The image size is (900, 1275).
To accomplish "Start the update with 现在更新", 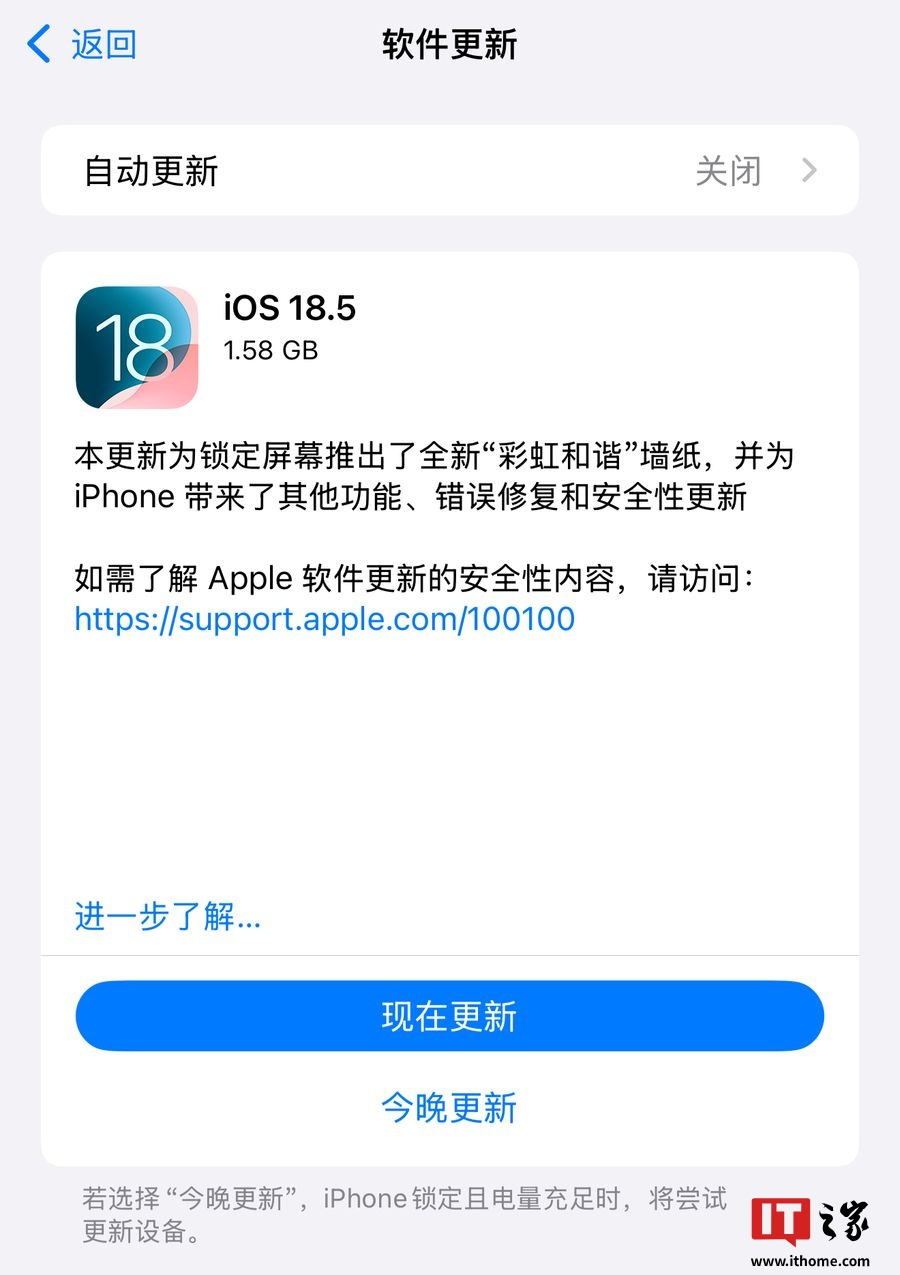I will point(450,1016).
